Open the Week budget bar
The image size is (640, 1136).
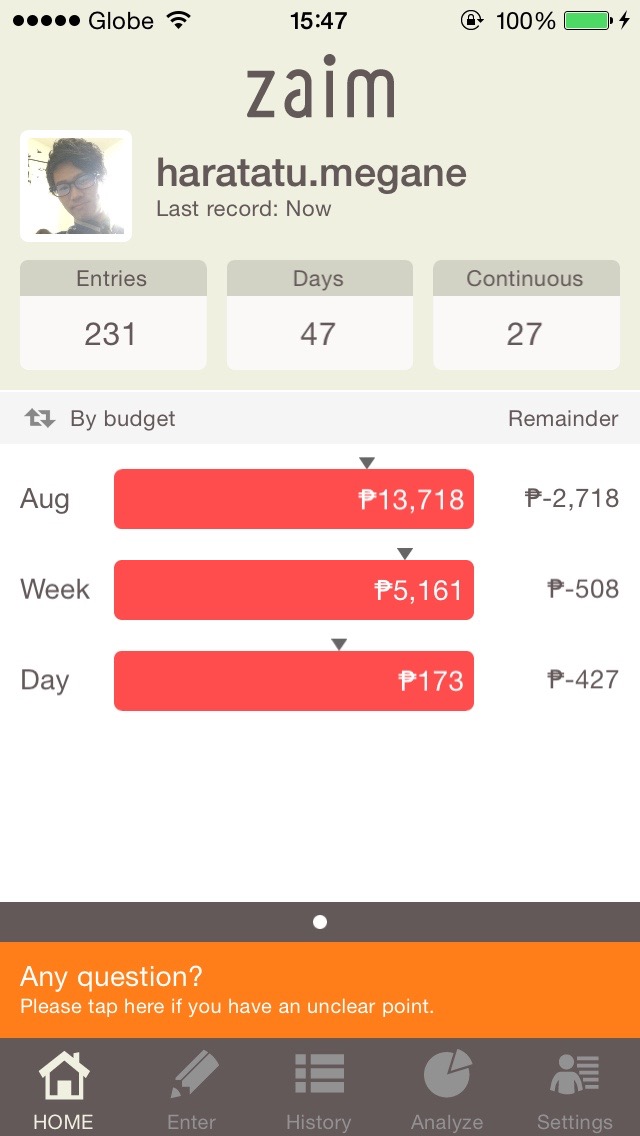coord(294,590)
